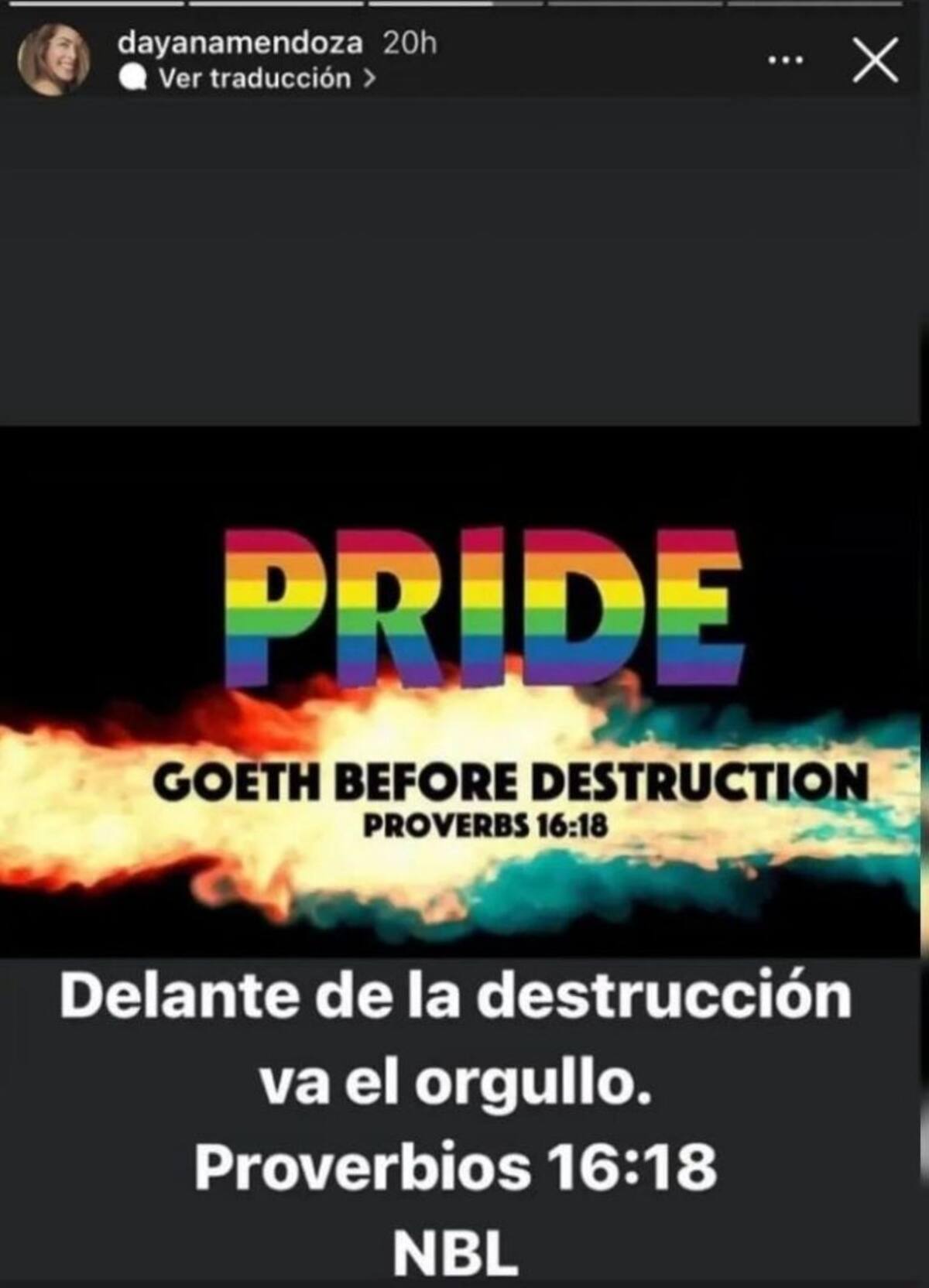Tap the dayanamendoza username

[240, 43]
